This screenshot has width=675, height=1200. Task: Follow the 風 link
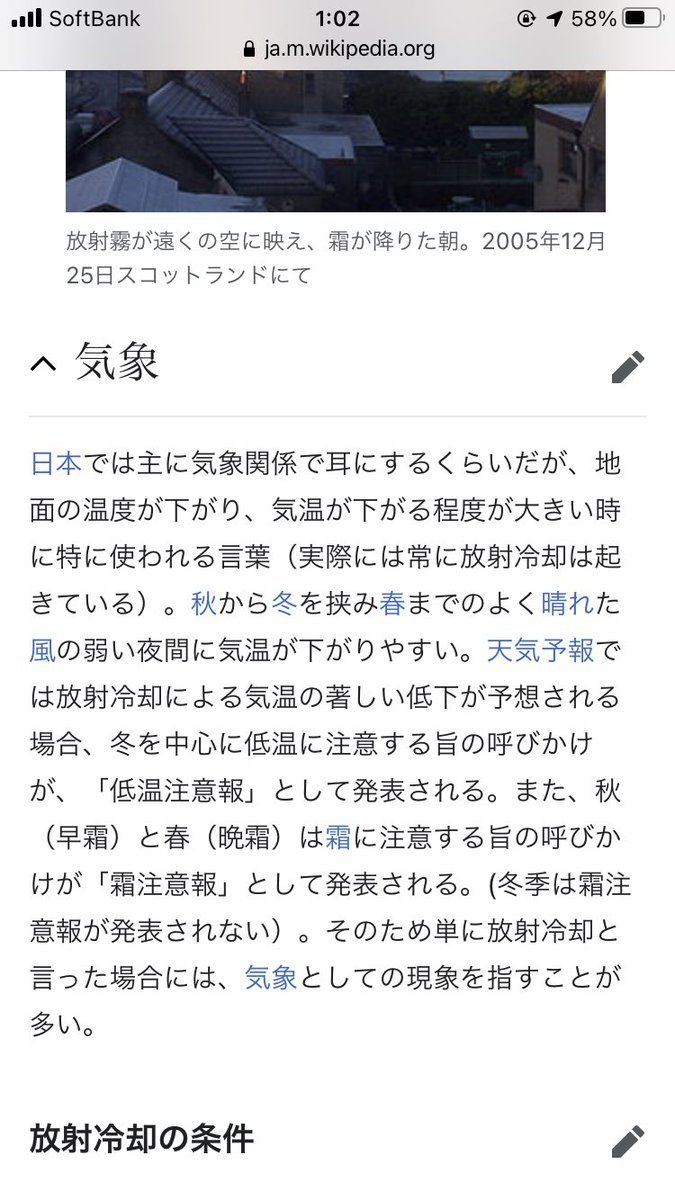(x=43, y=650)
